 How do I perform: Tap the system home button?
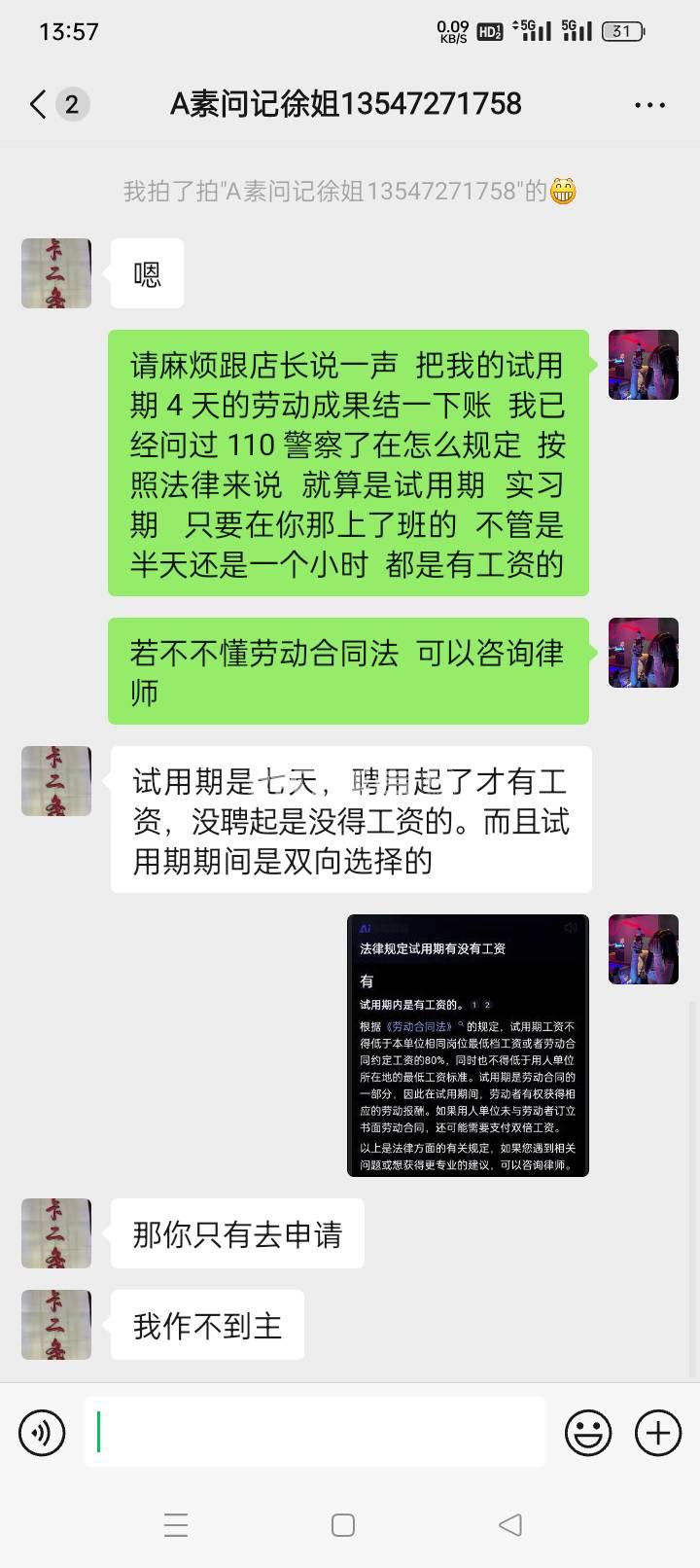pyautogui.click(x=342, y=1524)
